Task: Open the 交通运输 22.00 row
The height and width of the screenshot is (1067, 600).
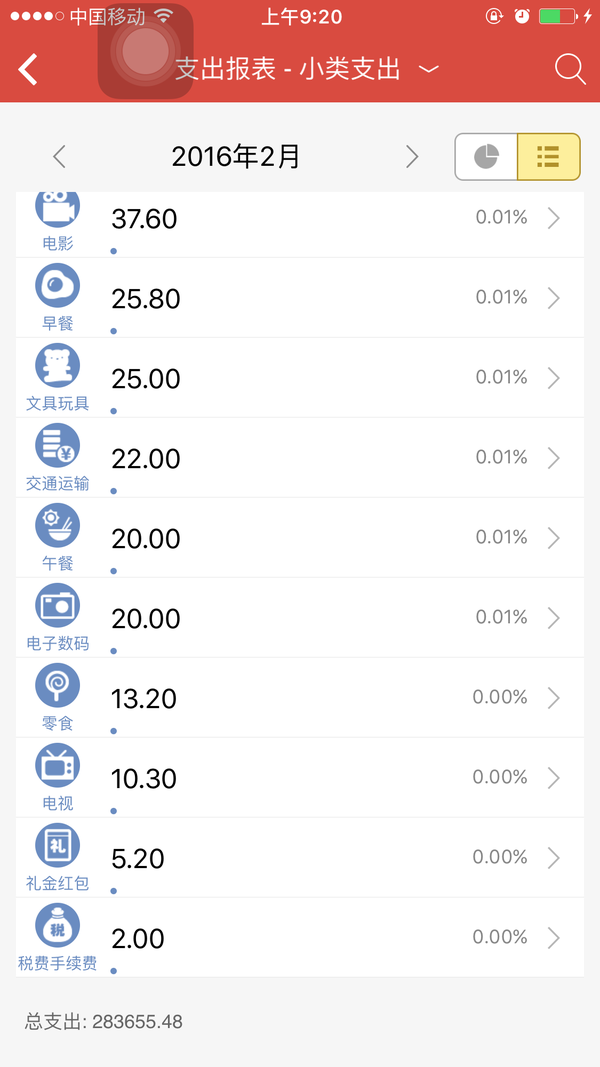Action: point(300,458)
